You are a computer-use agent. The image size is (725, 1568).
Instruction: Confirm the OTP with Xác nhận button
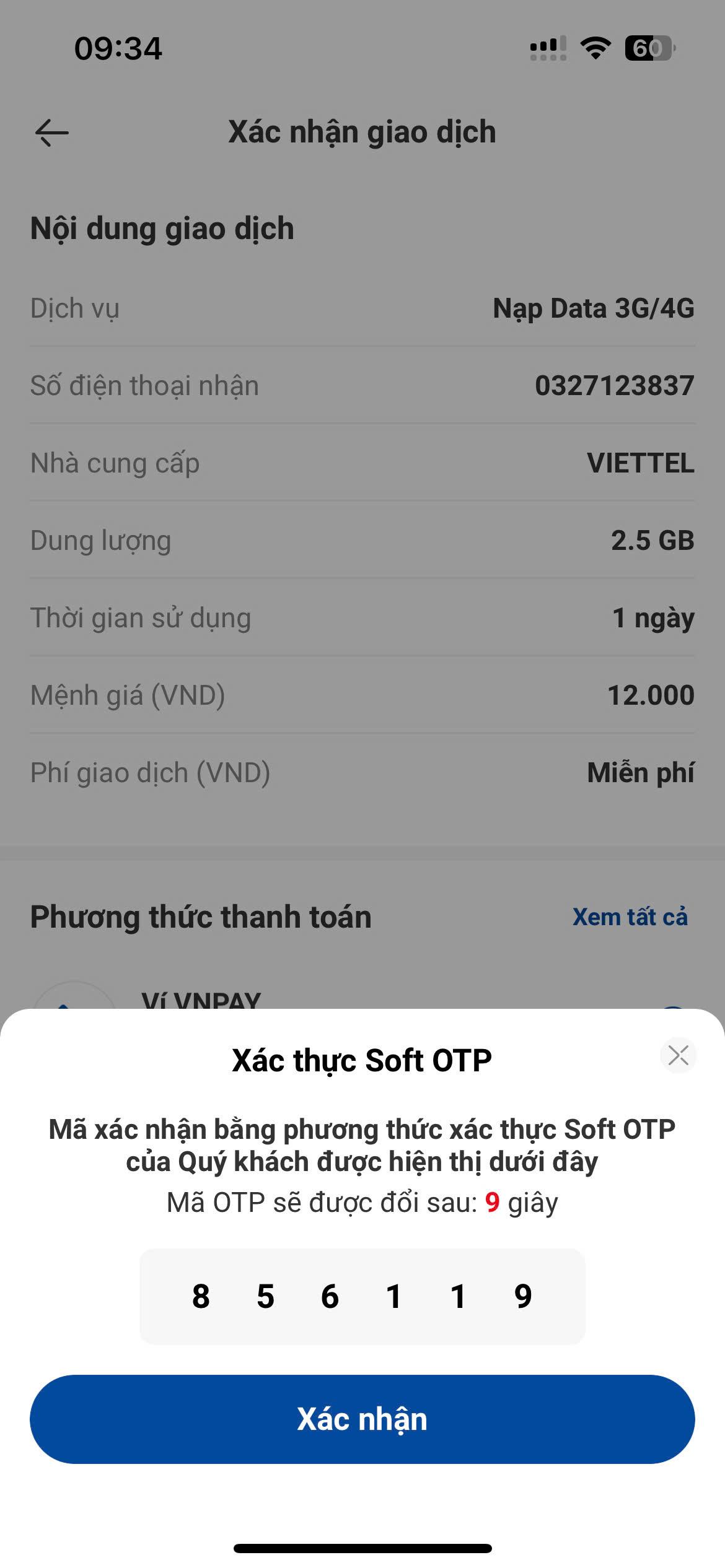coord(362,1419)
